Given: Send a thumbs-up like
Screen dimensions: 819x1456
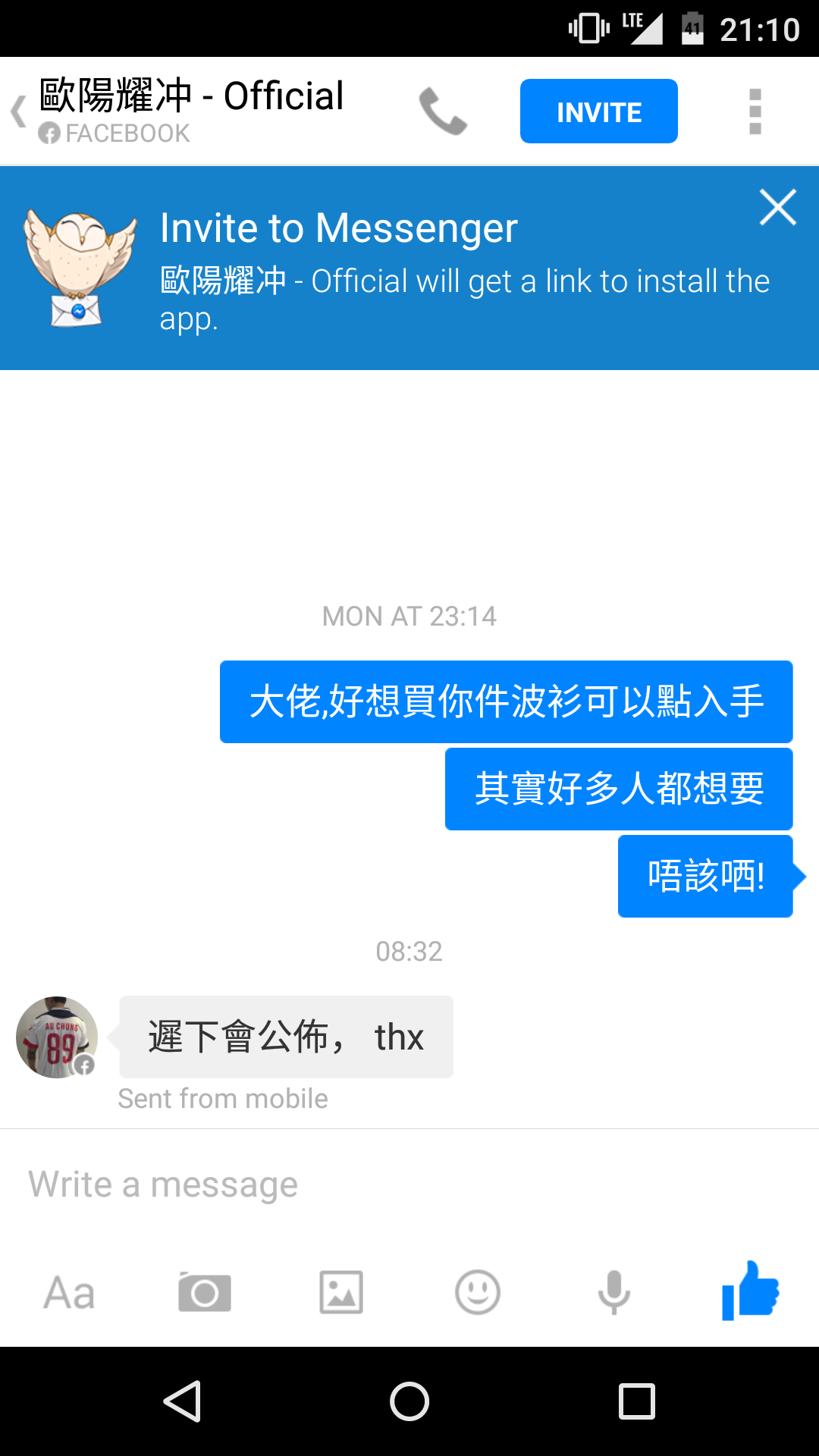Looking at the screenshot, I should [751, 1291].
